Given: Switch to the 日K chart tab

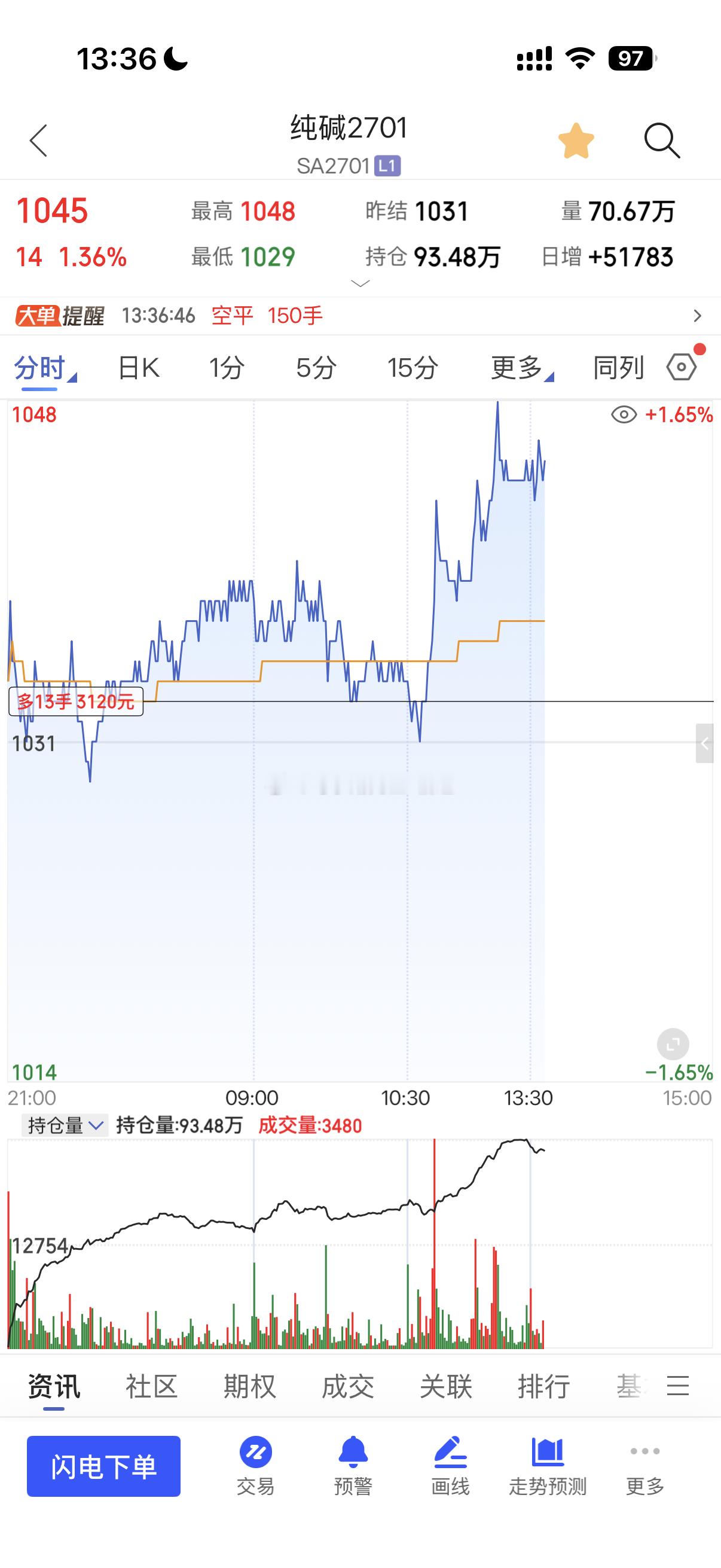Looking at the screenshot, I should [139, 368].
